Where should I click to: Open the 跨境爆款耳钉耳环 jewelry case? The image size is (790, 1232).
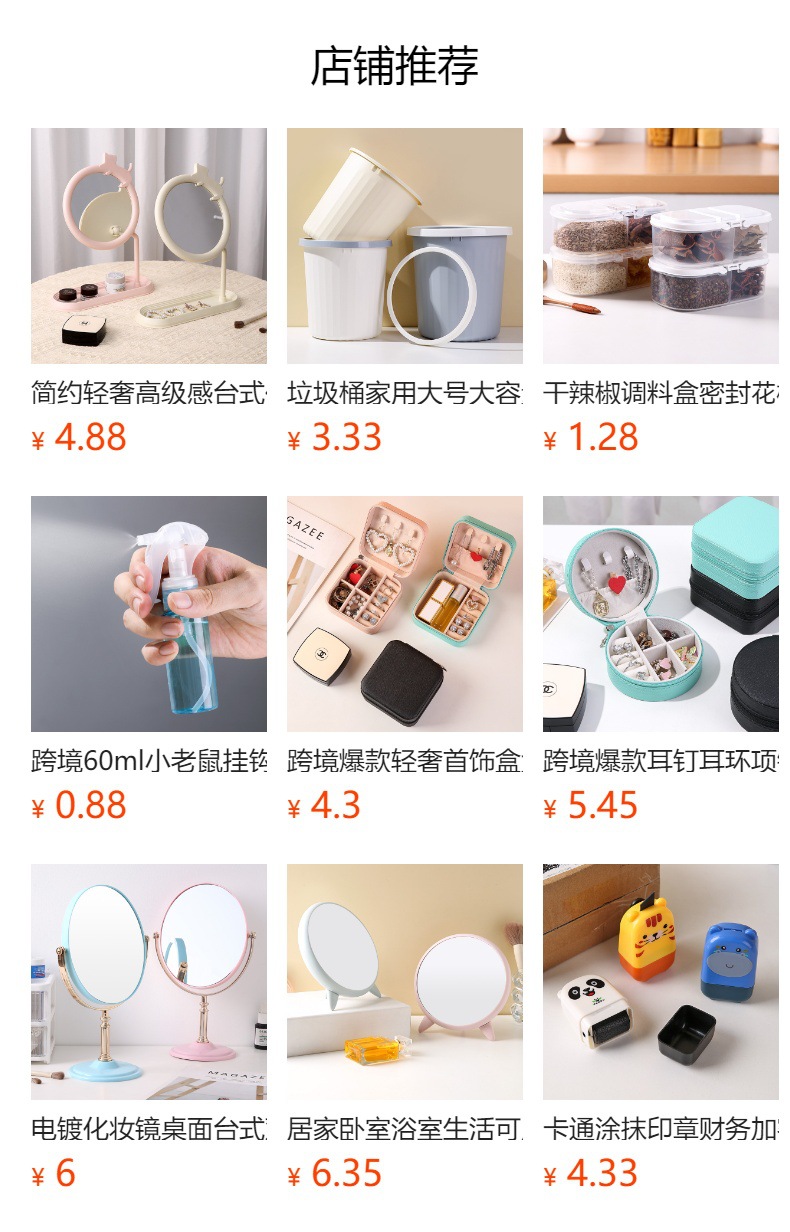tap(661, 614)
